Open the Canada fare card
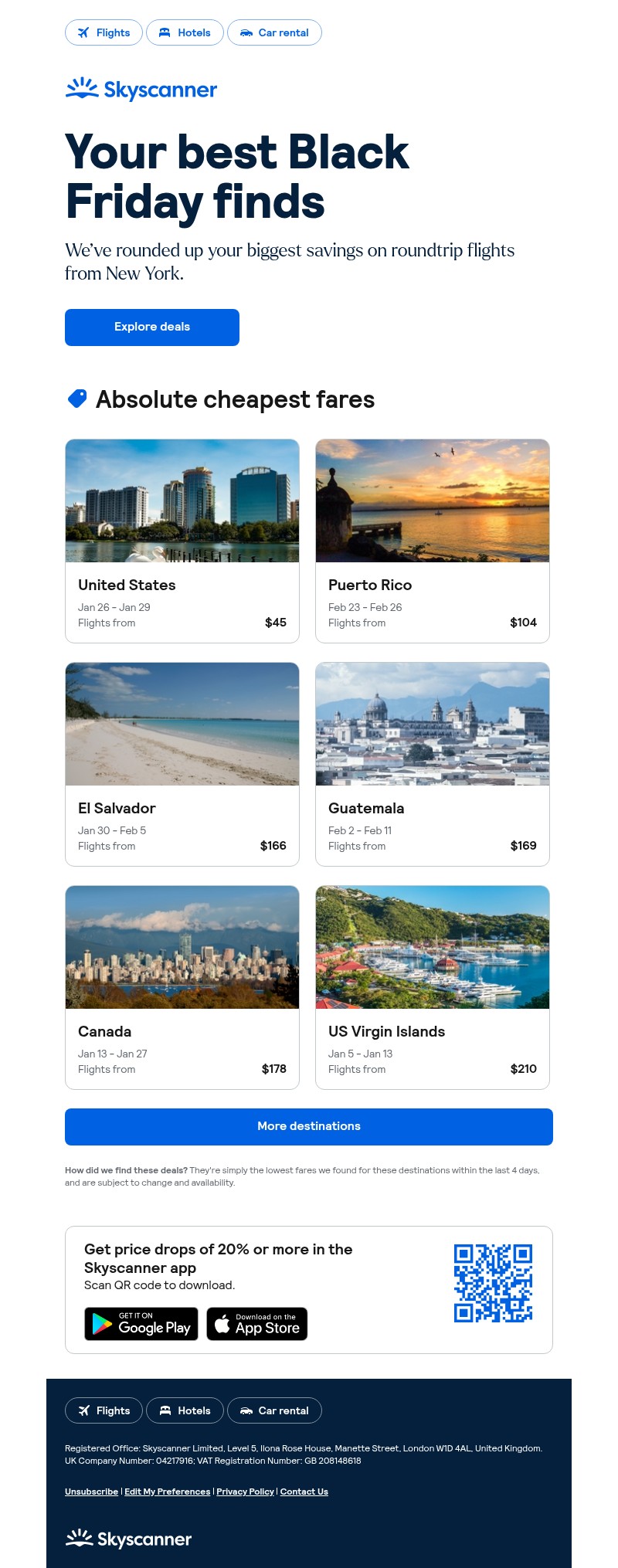Viewport: 618px width, 1568px height. click(182, 987)
